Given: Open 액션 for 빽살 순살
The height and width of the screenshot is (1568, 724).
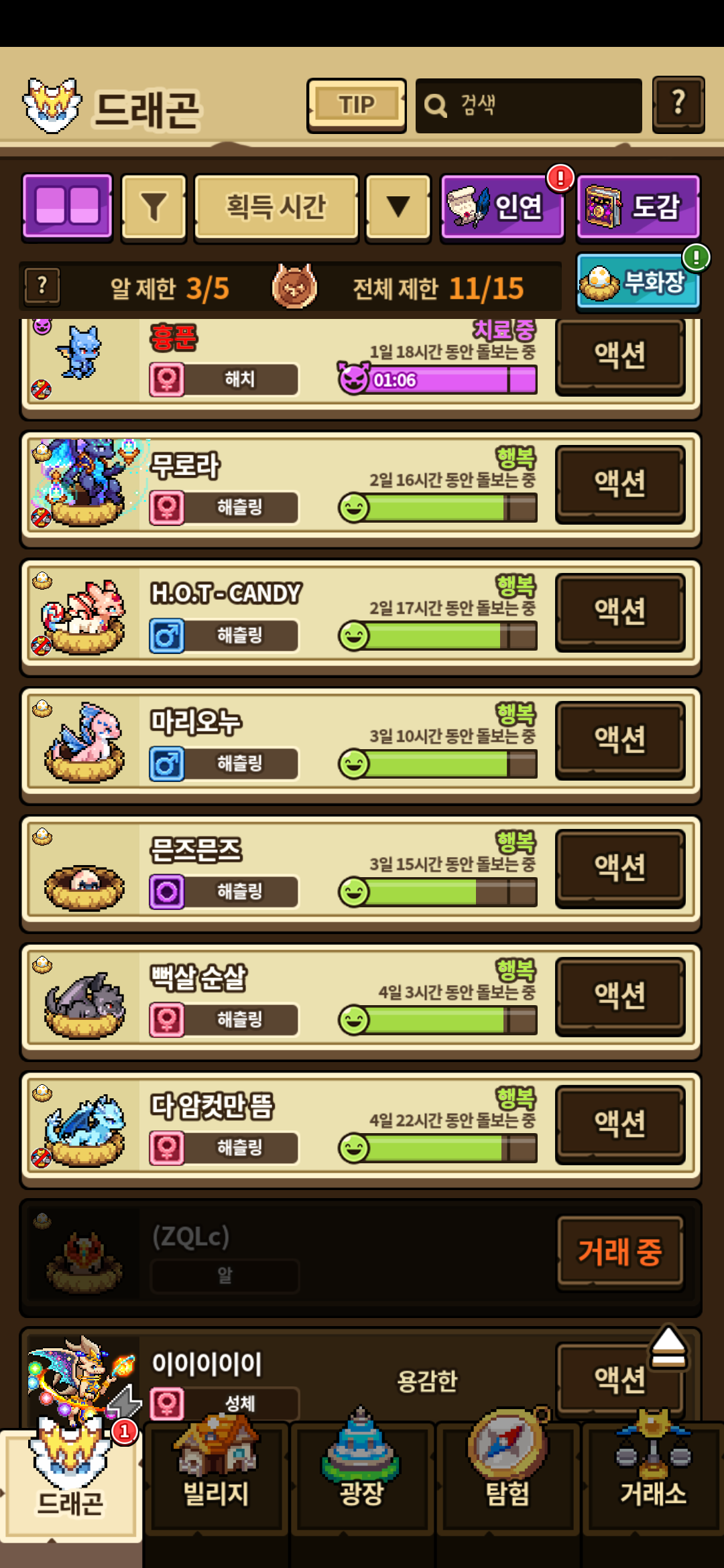Looking at the screenshot, I should pyautogui.click(x=620, y=995).
